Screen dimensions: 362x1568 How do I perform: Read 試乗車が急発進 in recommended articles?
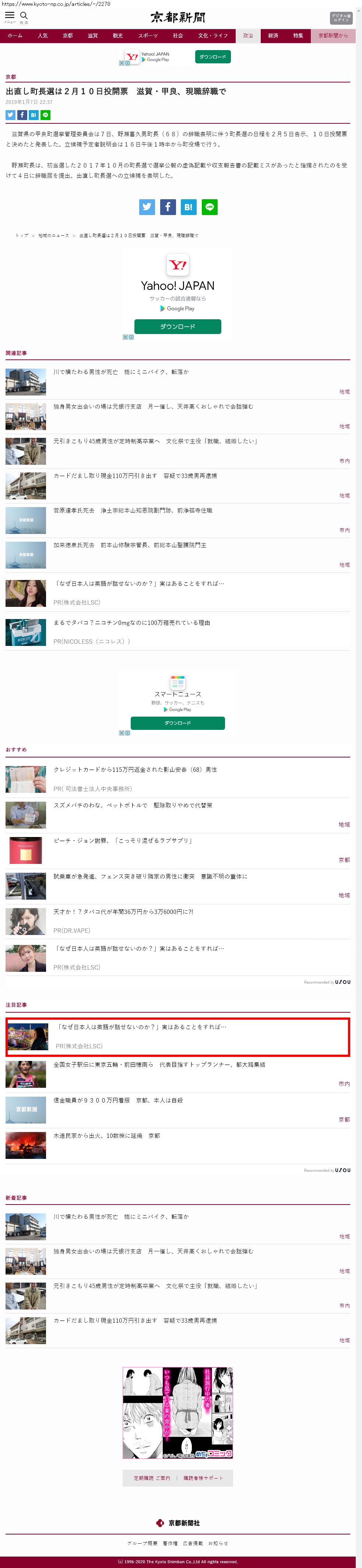(150, 876)
